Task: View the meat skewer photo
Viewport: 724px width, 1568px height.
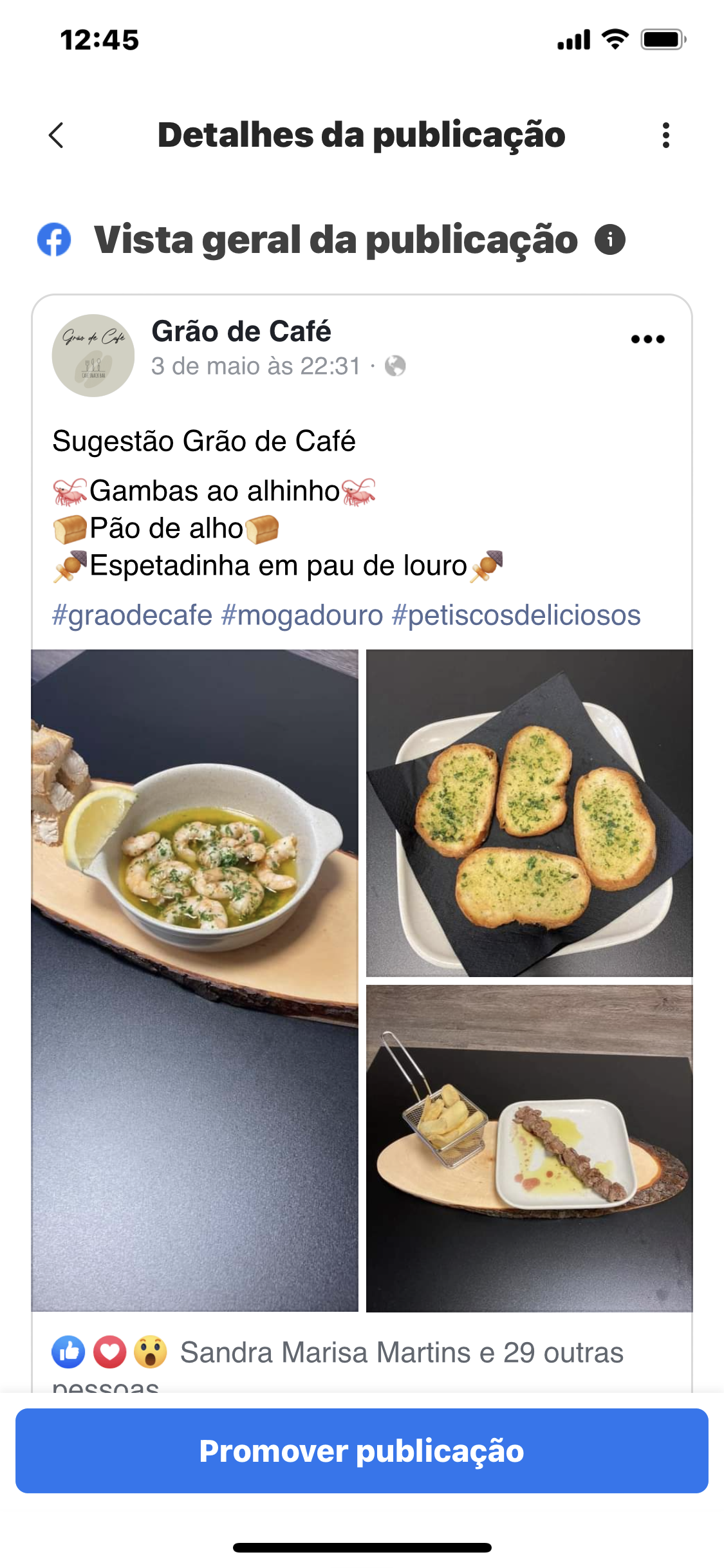Action: click(529, 1147)
